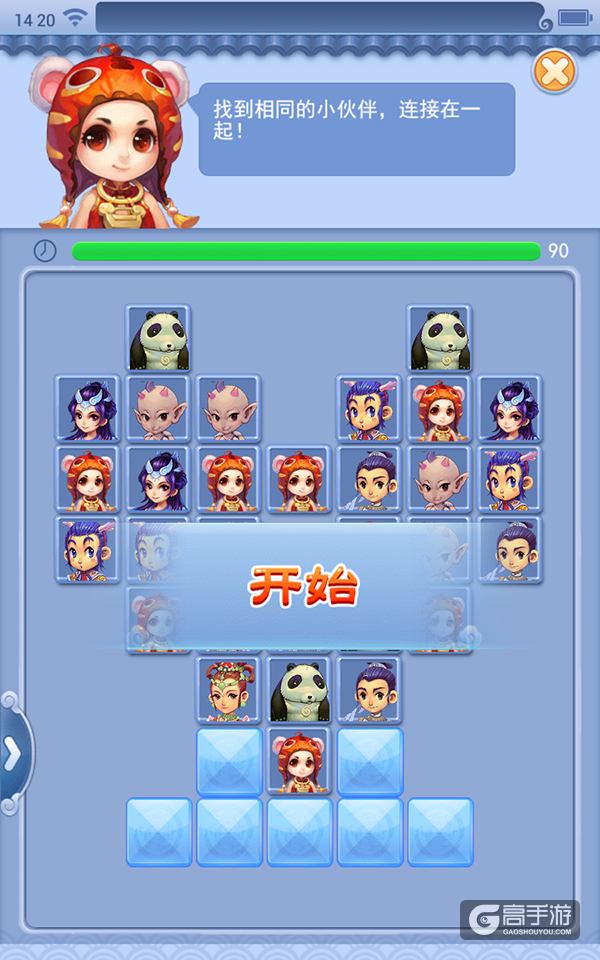The width and height of the screenshot is (600, 960).
Task: Close the game with the orange X
Action: [x=554, y=71]
